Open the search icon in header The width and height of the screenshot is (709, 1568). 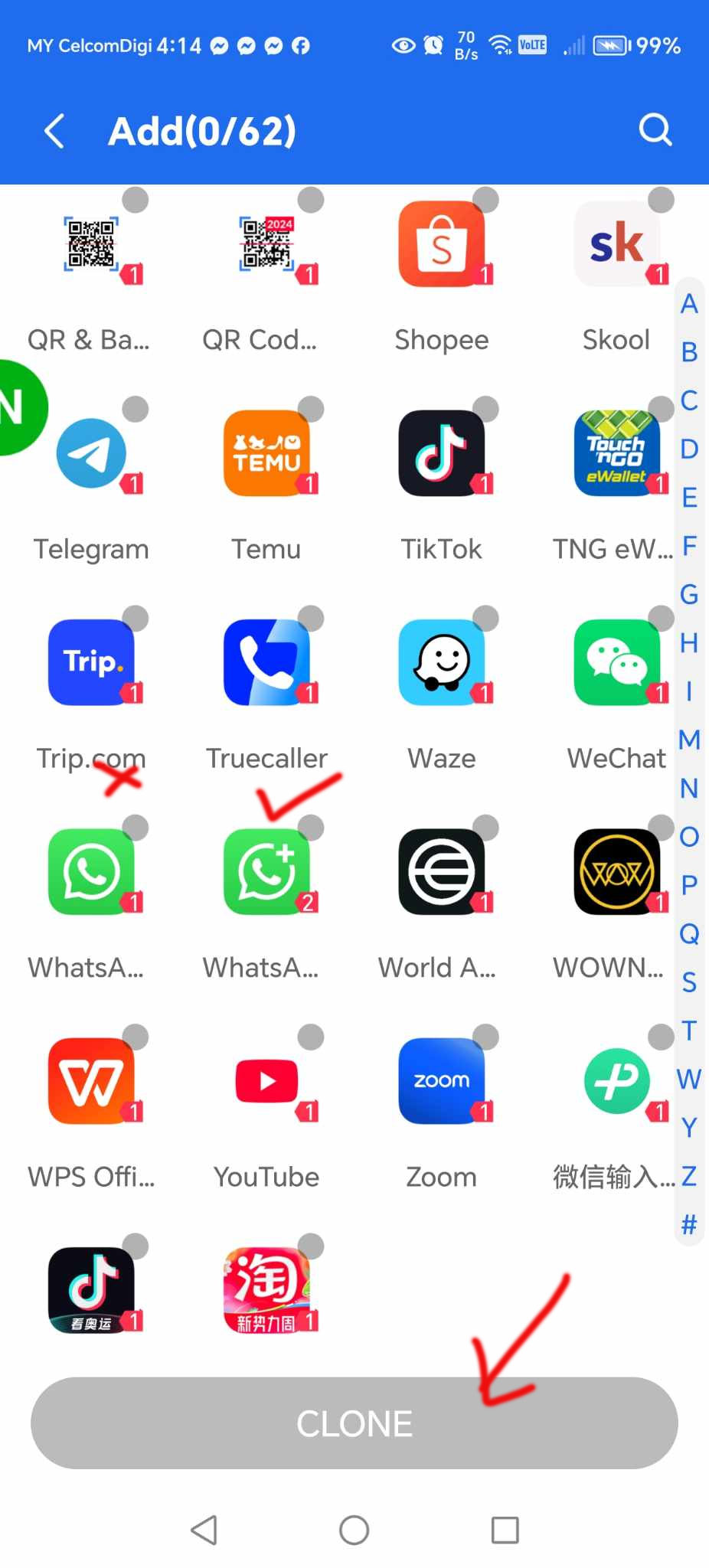[x=655, y=129]
